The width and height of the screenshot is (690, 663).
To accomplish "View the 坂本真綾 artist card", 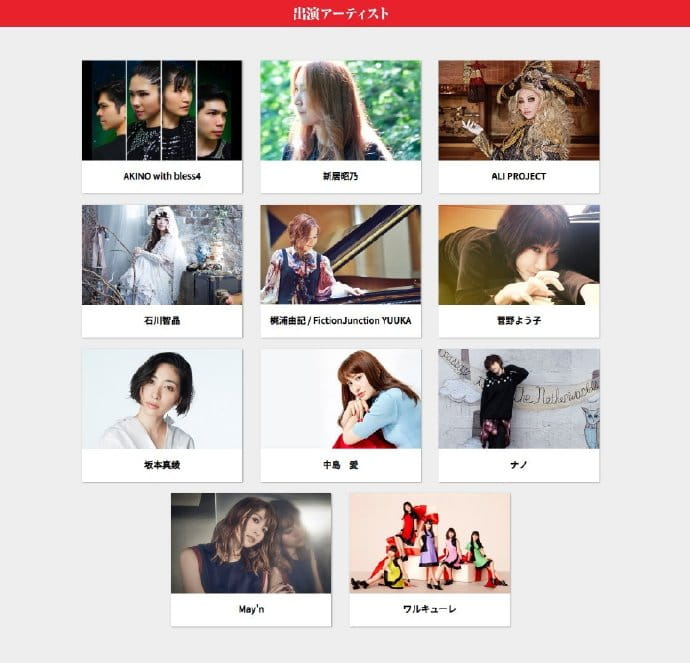I will point(162,414).
